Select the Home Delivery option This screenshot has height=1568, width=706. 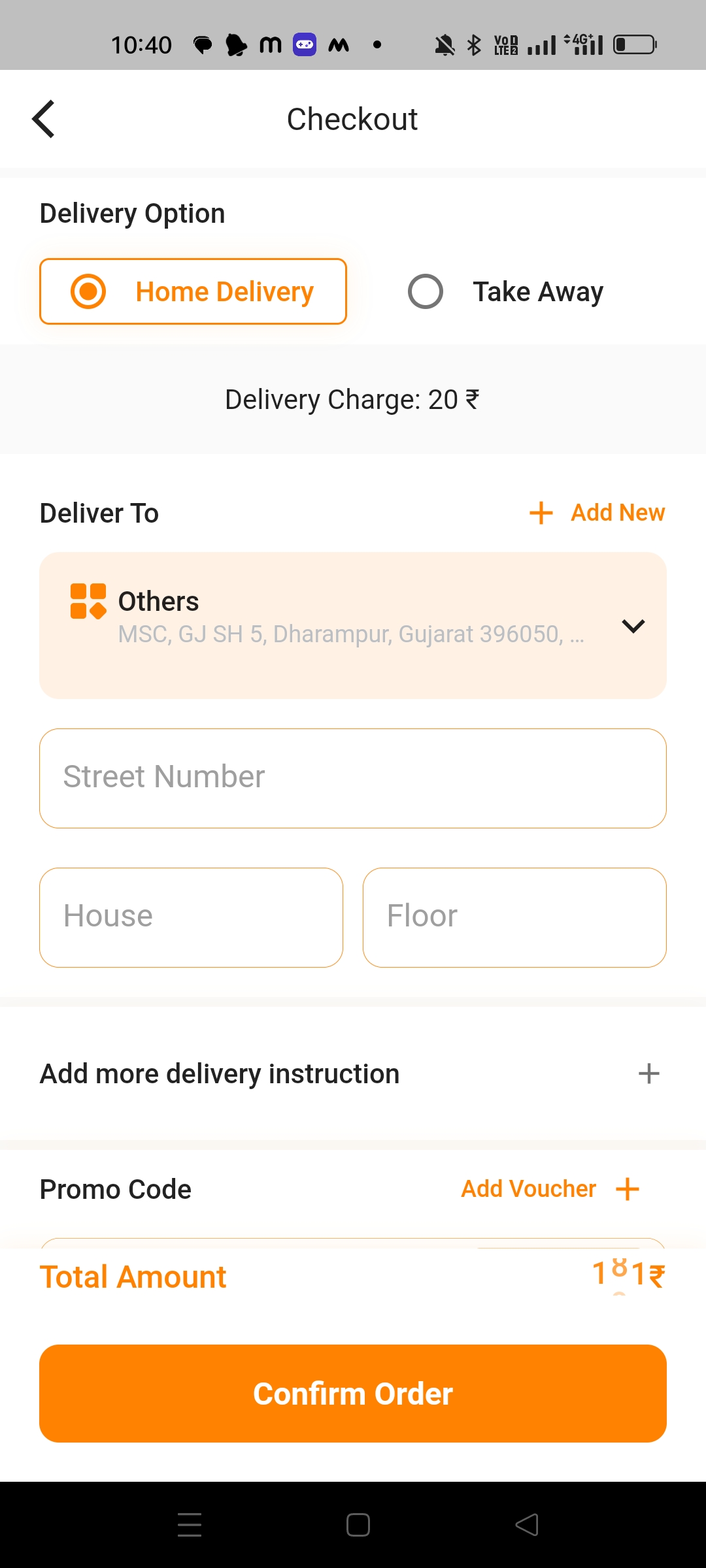(193, 291)
